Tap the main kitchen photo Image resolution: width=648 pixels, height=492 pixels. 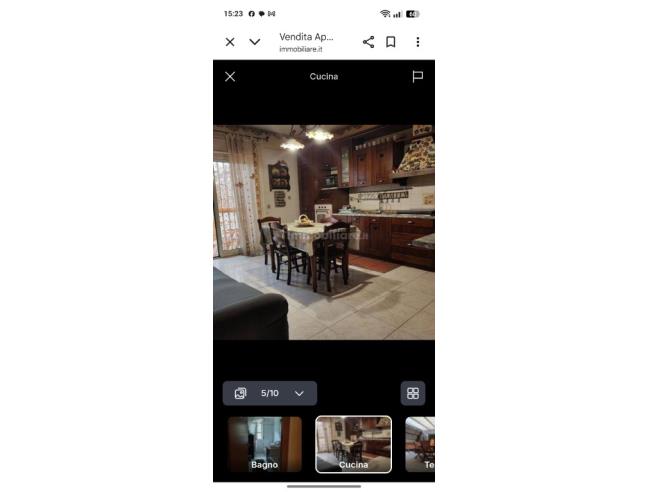[x=323, y=232]
